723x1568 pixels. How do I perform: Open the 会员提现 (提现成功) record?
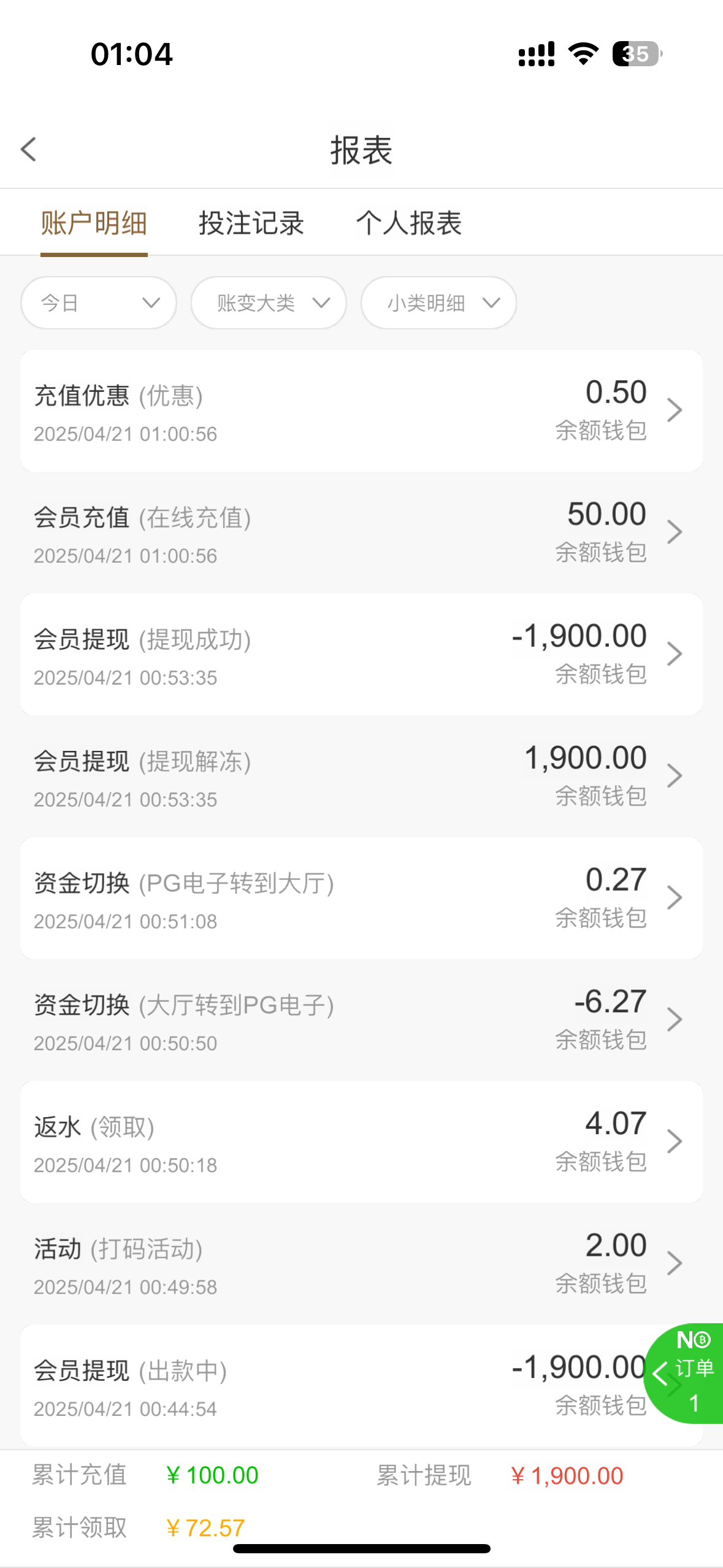361,654
